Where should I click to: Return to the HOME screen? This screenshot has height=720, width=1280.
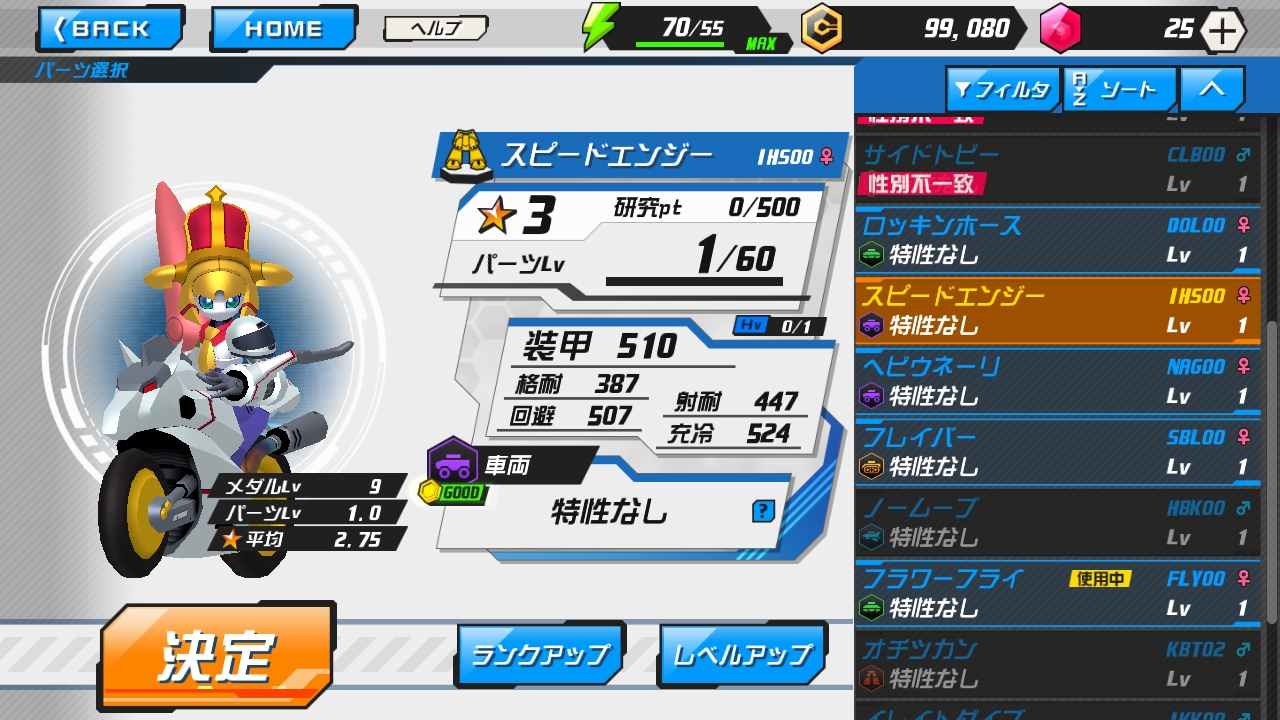[x=283, y=28]
